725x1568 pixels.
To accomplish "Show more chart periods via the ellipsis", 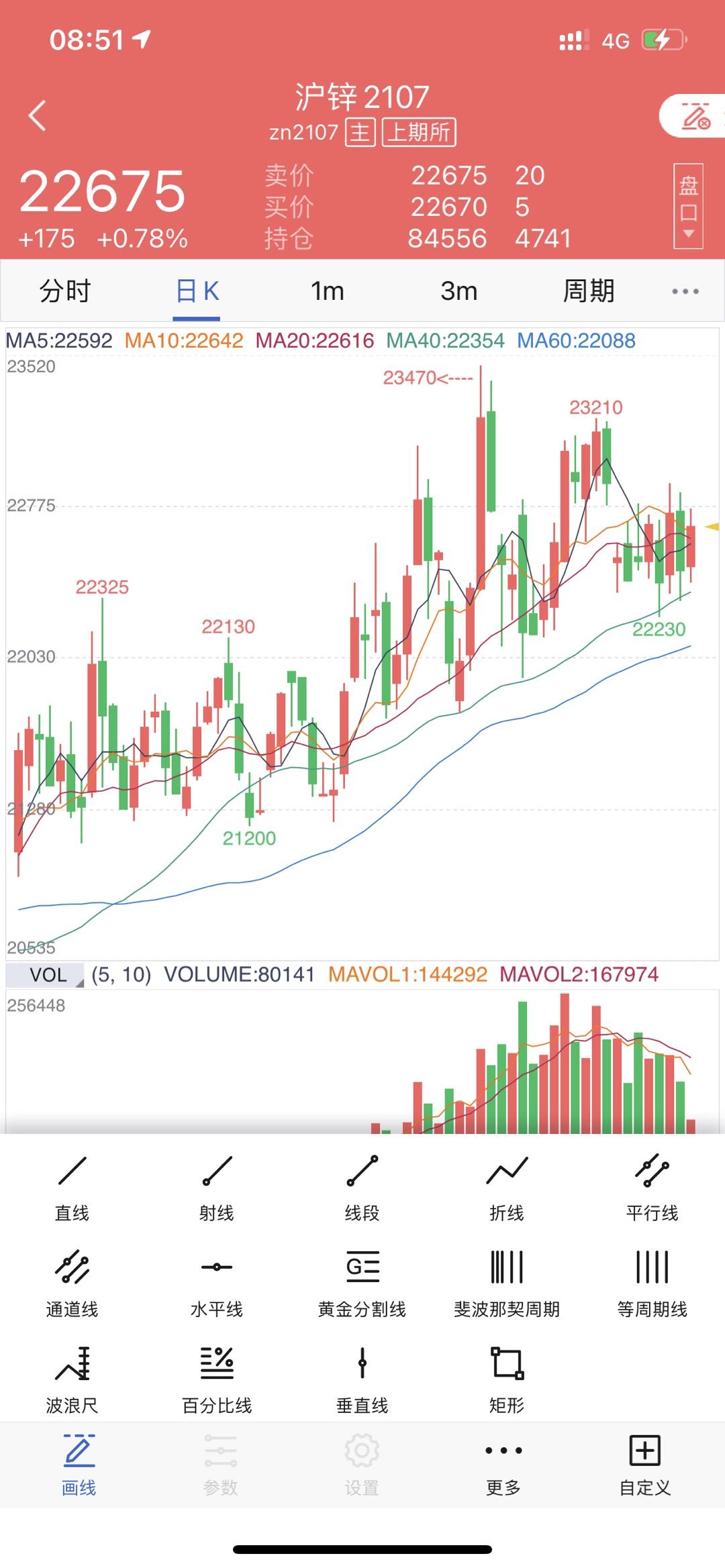I will [x=685, y=291].
